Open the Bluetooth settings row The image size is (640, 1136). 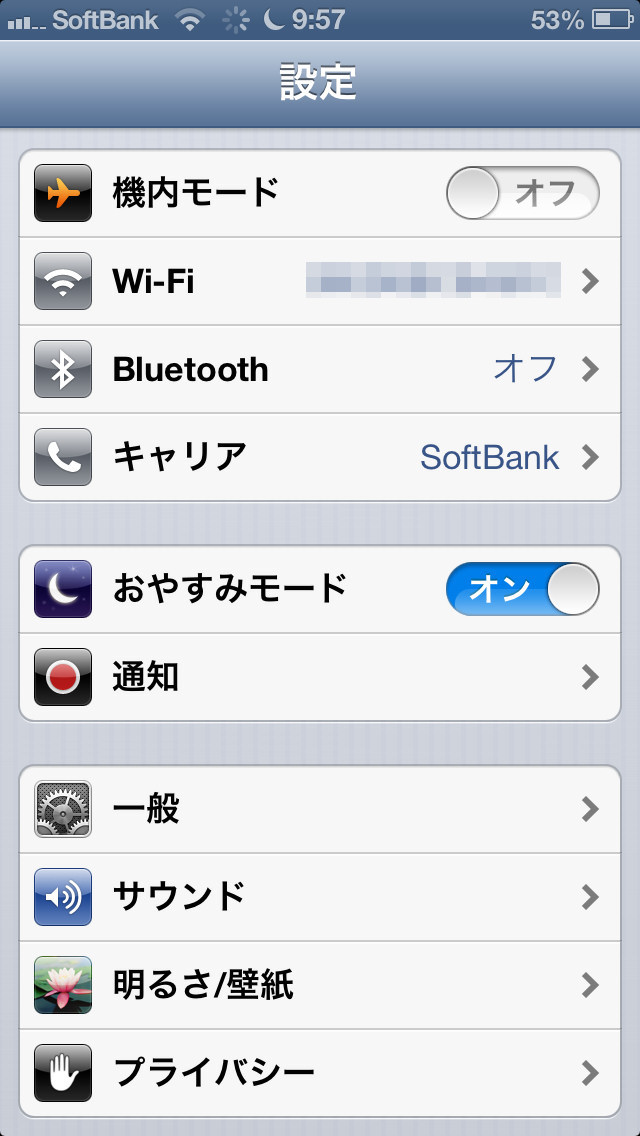[320, 369]
